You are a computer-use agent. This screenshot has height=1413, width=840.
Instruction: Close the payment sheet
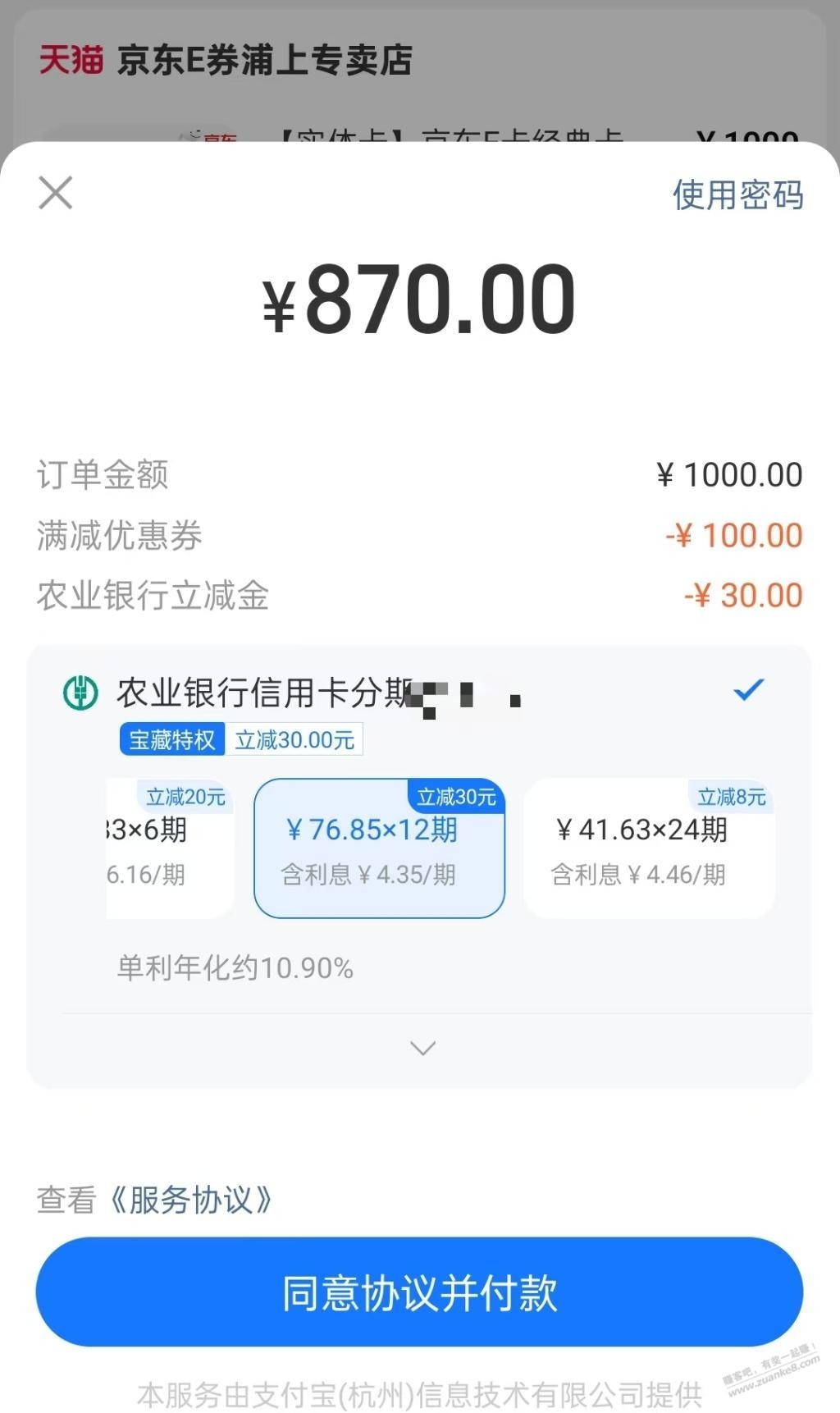pyautogui.click(x=56, y=194)
